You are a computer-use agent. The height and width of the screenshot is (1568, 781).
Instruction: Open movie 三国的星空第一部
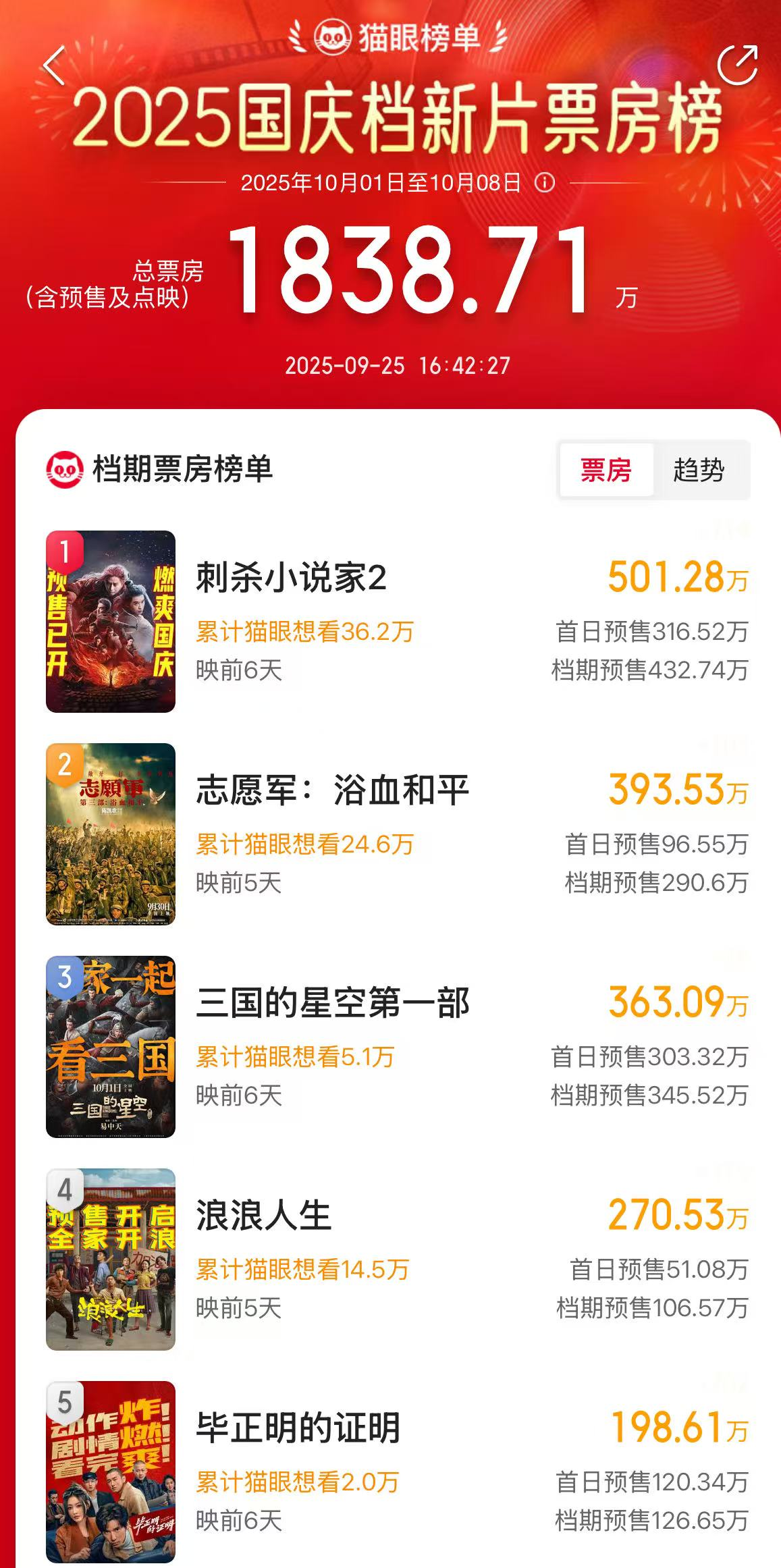pos(332,1003)
